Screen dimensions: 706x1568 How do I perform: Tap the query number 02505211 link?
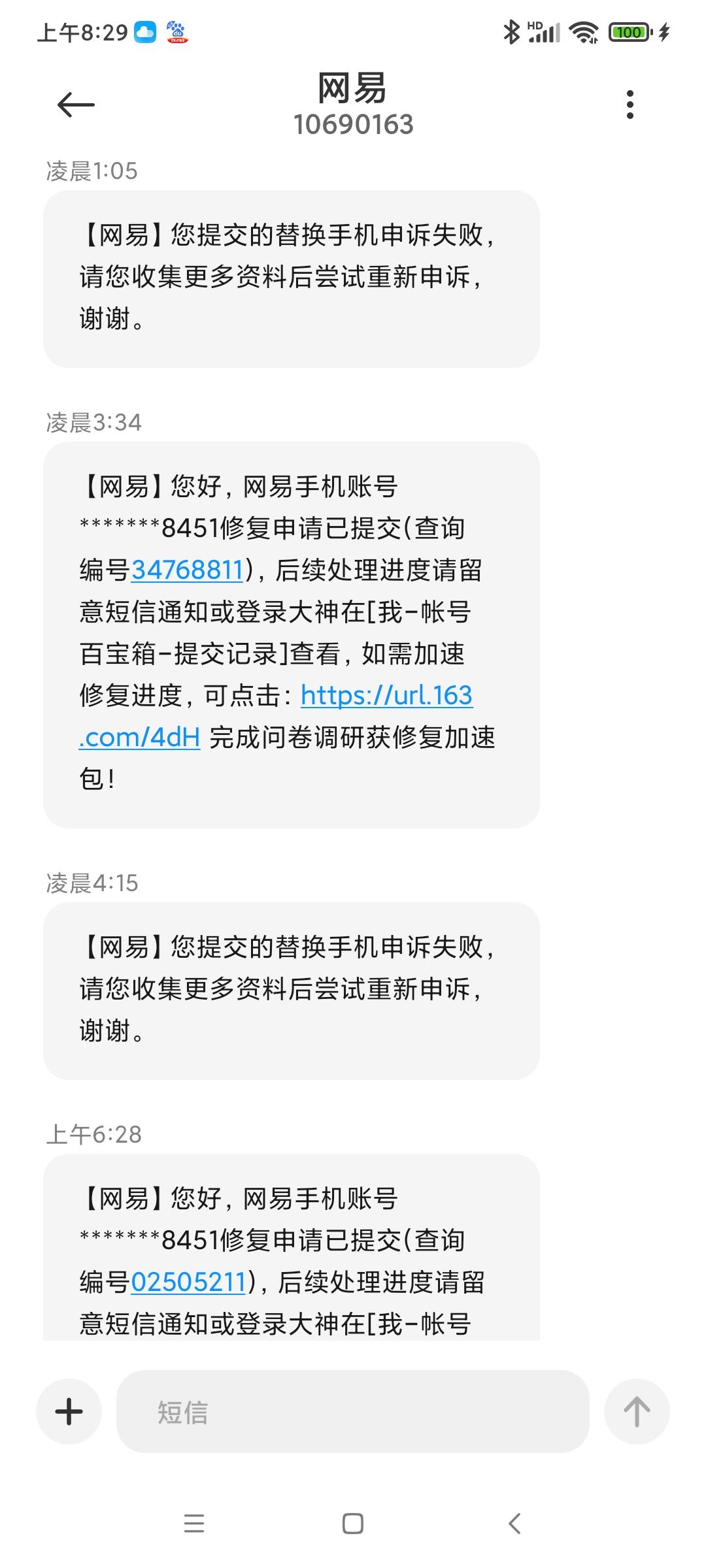click(x=188, y=1282)
